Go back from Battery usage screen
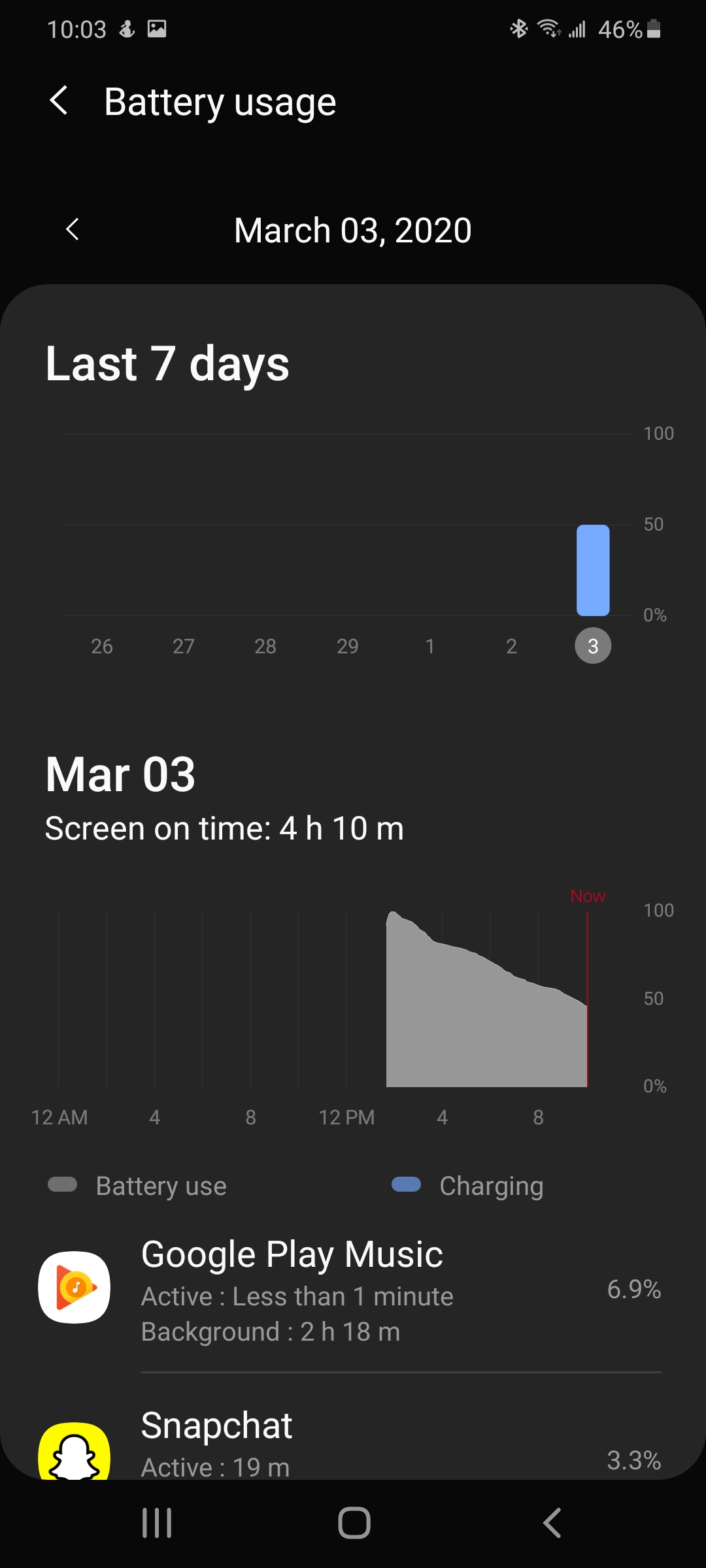Viewport: 706px width, 1568px height. click(x=59, y=101)
